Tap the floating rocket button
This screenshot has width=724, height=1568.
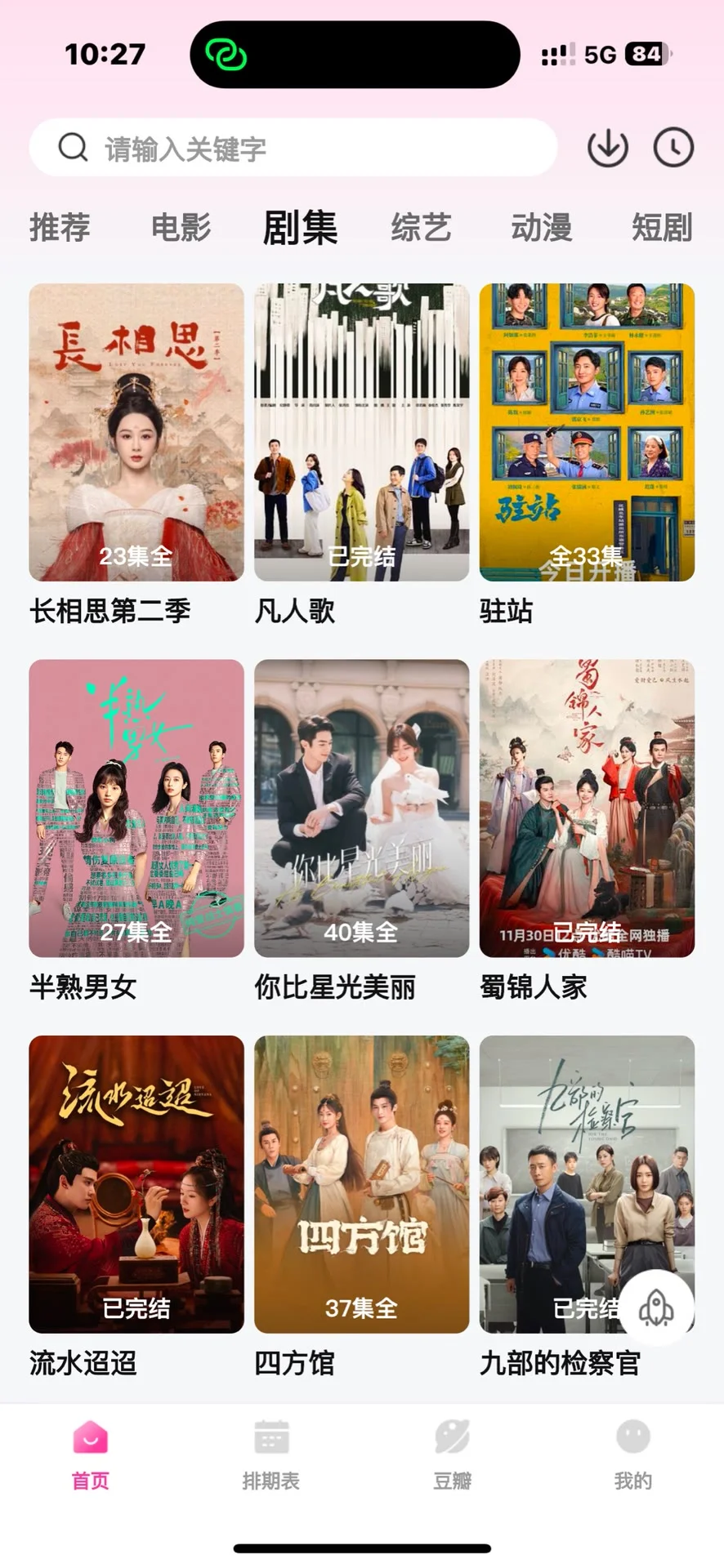[x=656, y=1308]
